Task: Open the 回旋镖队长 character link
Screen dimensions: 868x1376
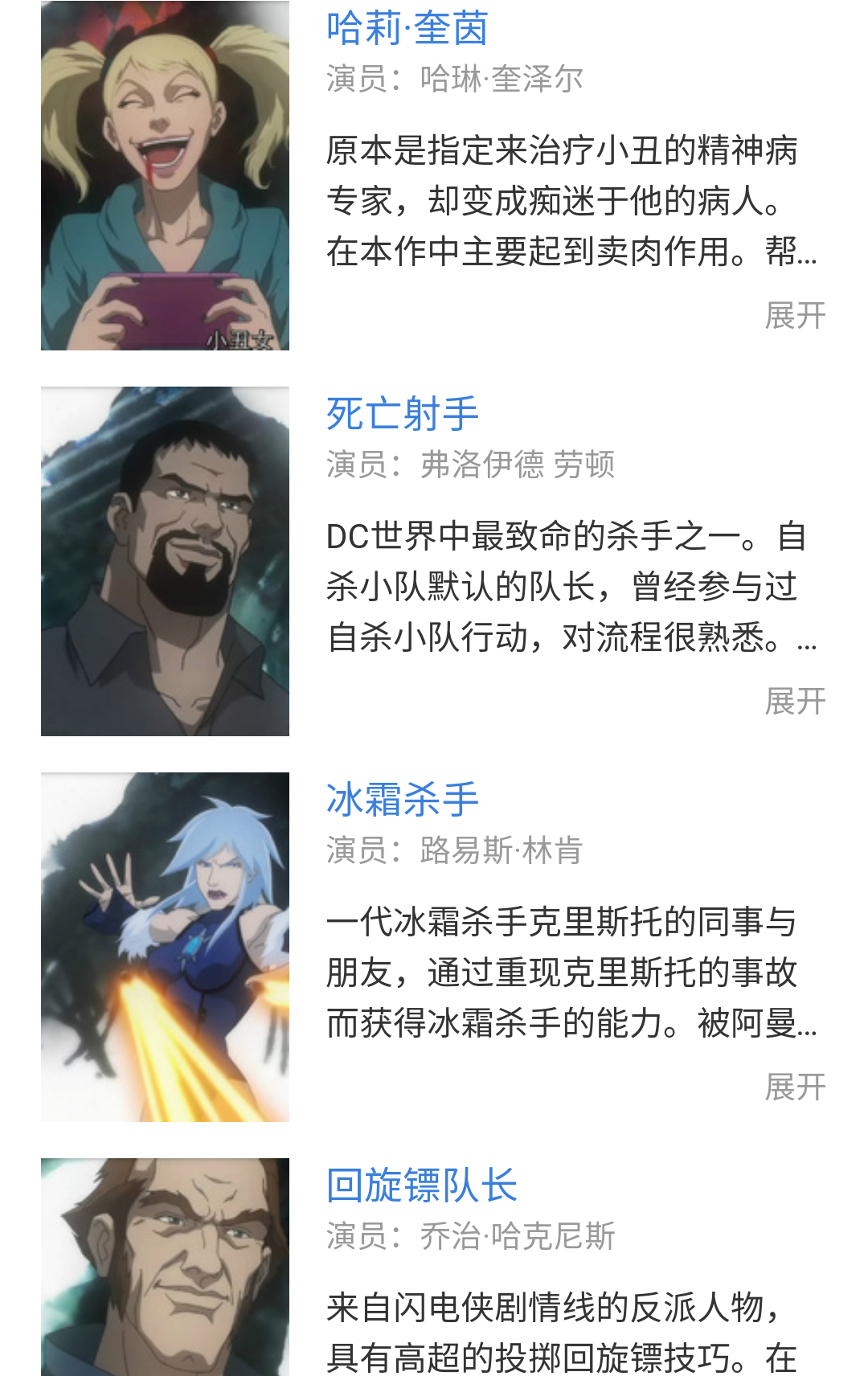Action: [x=421, y=1186]
